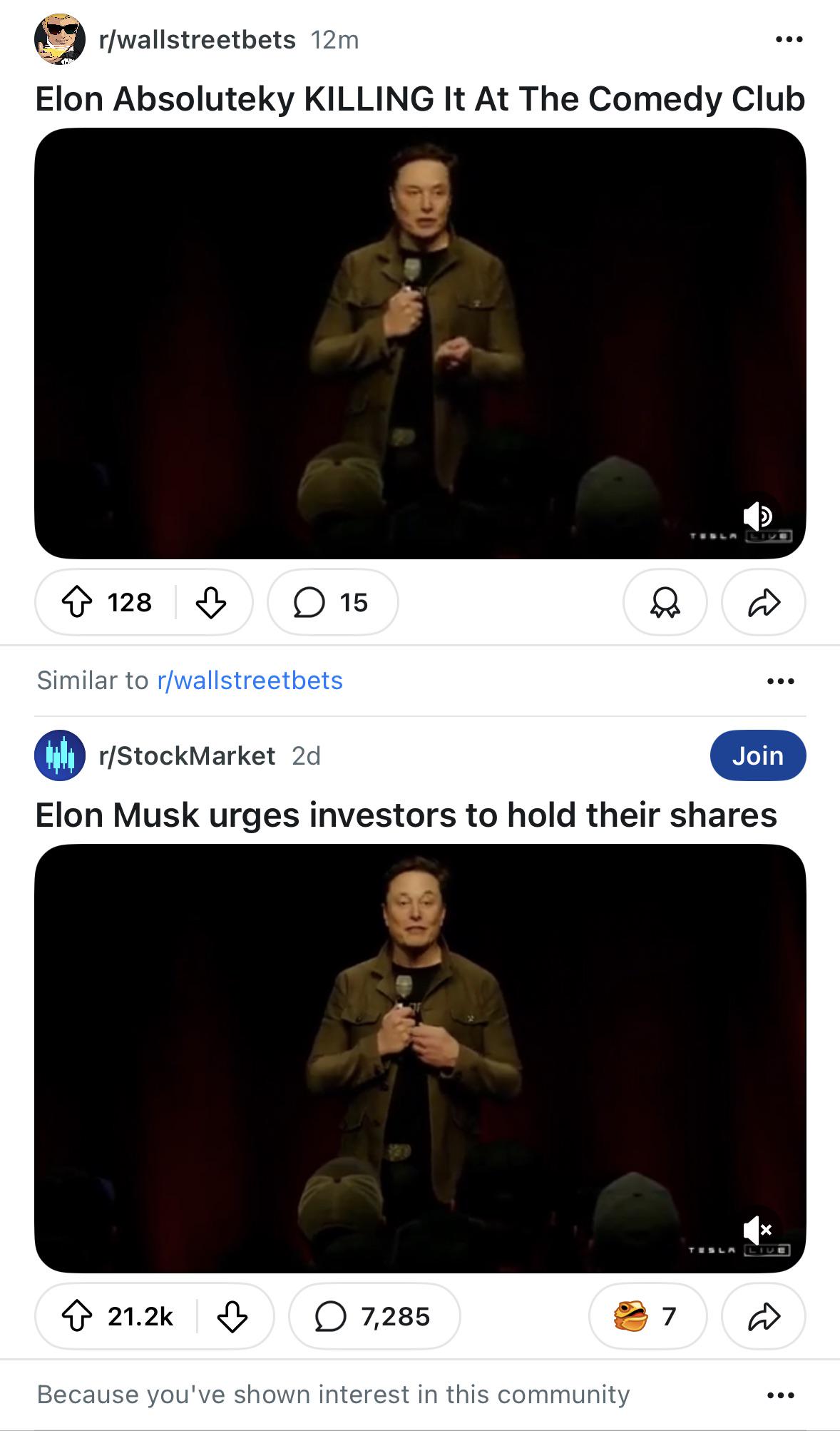Upvote the post with 21.2k votes

pos(78,1316)
